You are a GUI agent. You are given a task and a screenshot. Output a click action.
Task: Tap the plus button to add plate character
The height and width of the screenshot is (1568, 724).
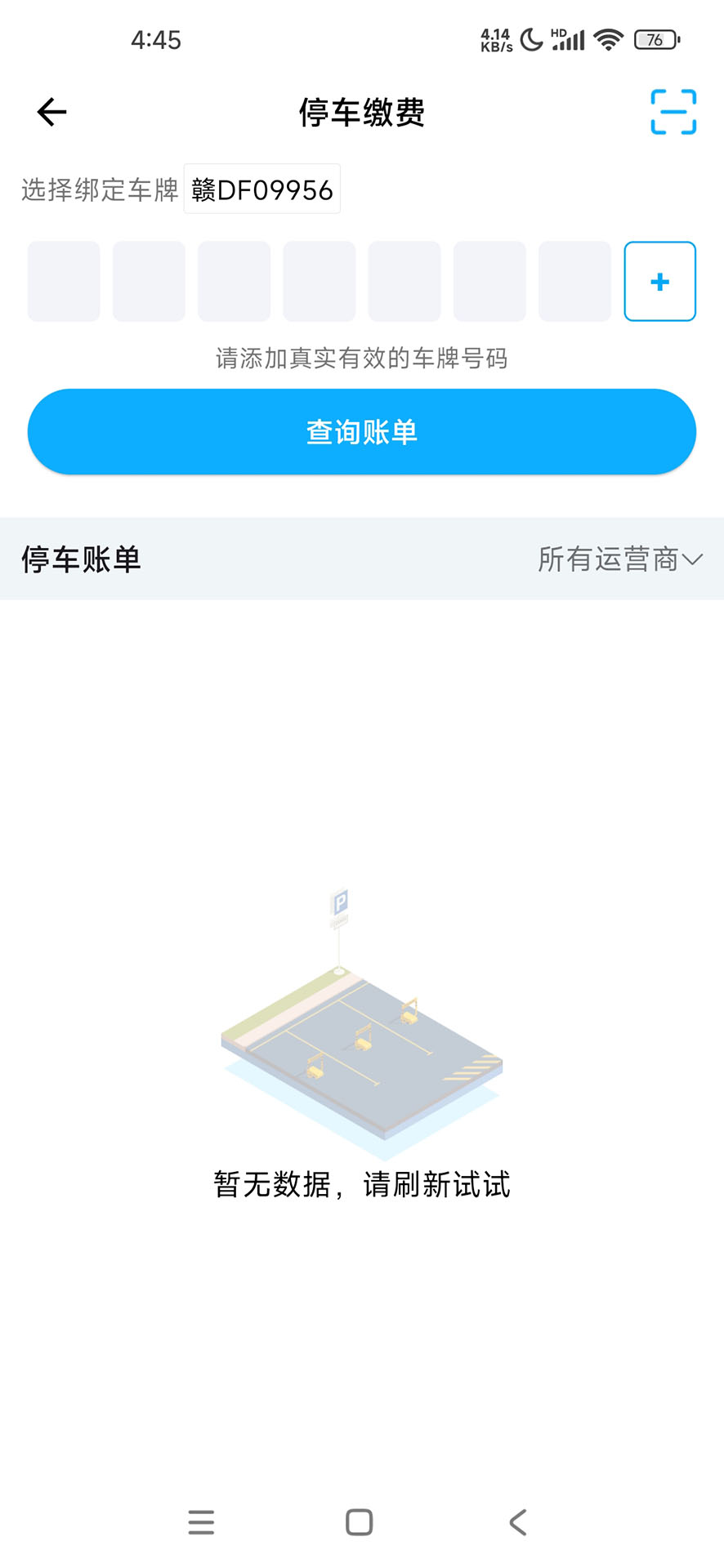(x=659, y=281)
